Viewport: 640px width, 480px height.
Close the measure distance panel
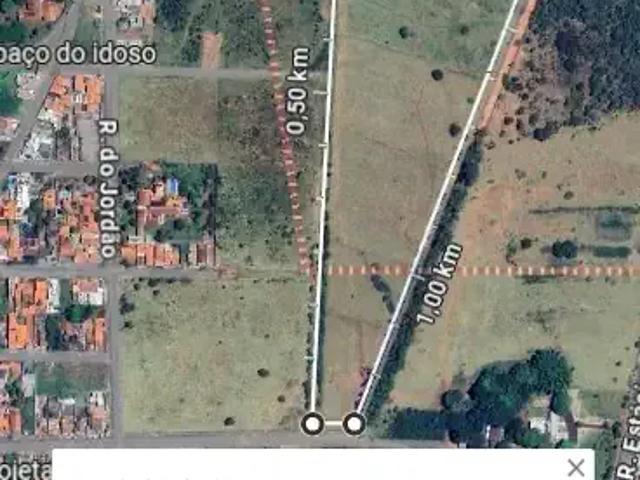[576, 467]
